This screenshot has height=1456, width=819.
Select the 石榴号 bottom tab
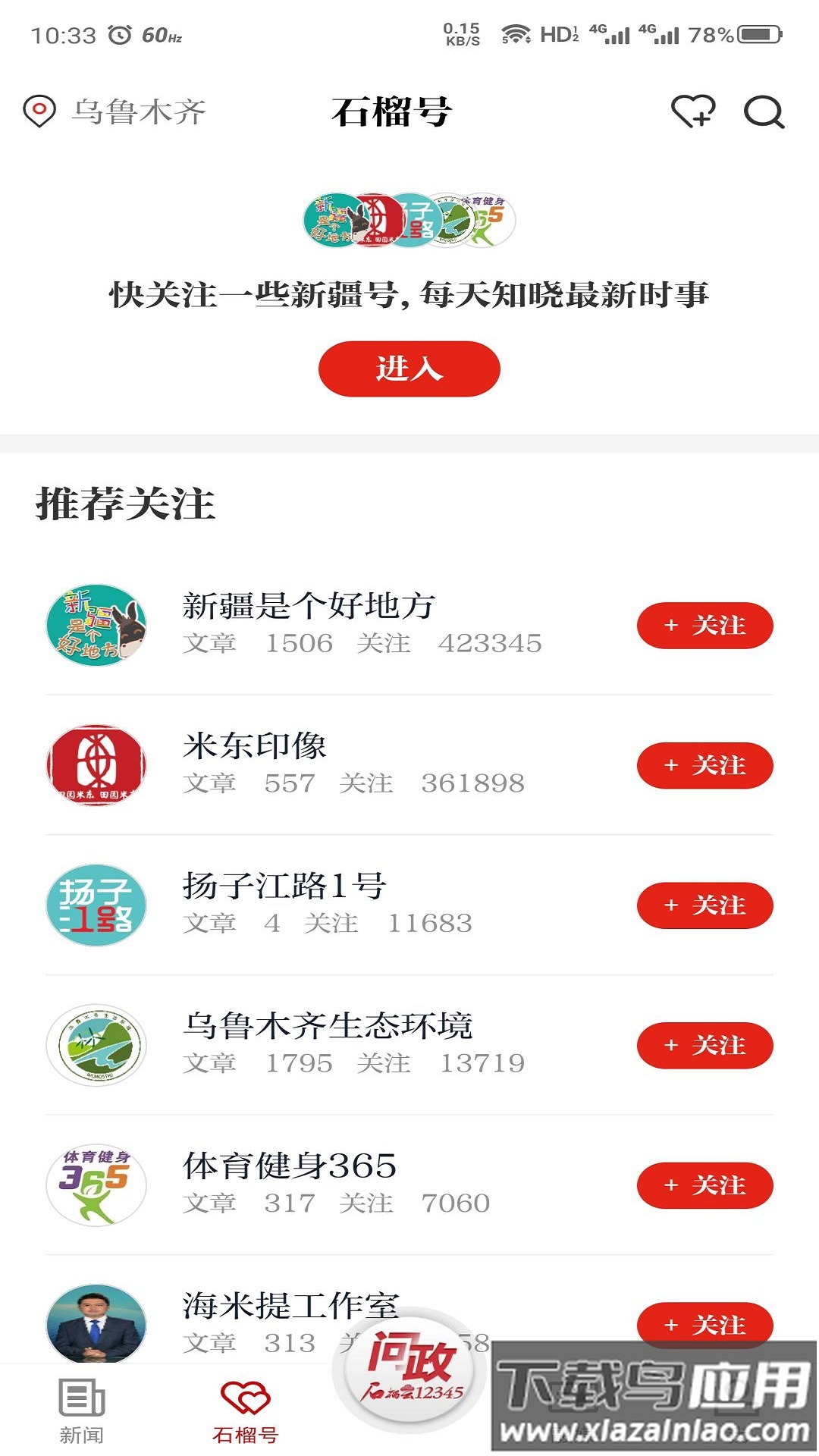point(246,1410)
